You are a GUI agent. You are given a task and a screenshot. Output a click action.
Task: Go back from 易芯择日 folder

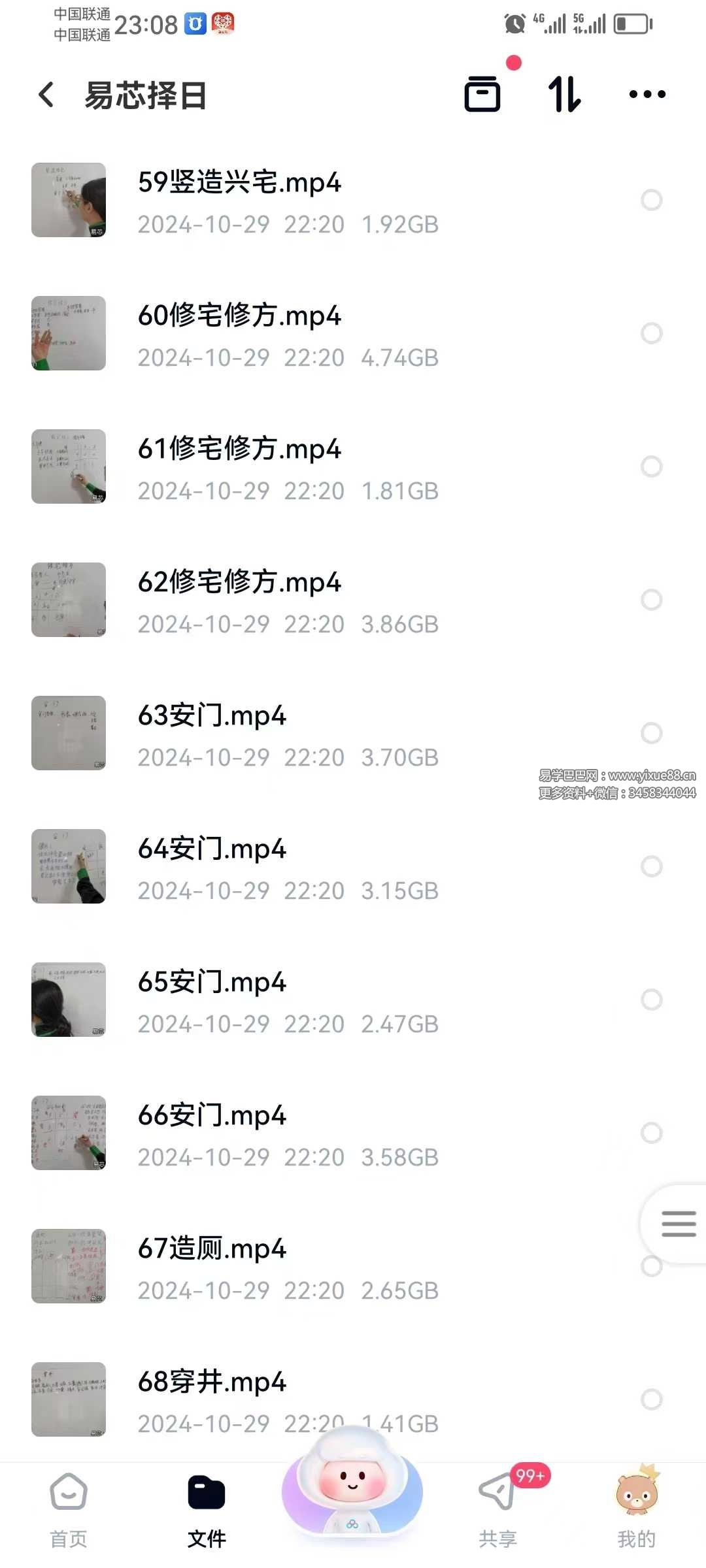coord(46,95)
